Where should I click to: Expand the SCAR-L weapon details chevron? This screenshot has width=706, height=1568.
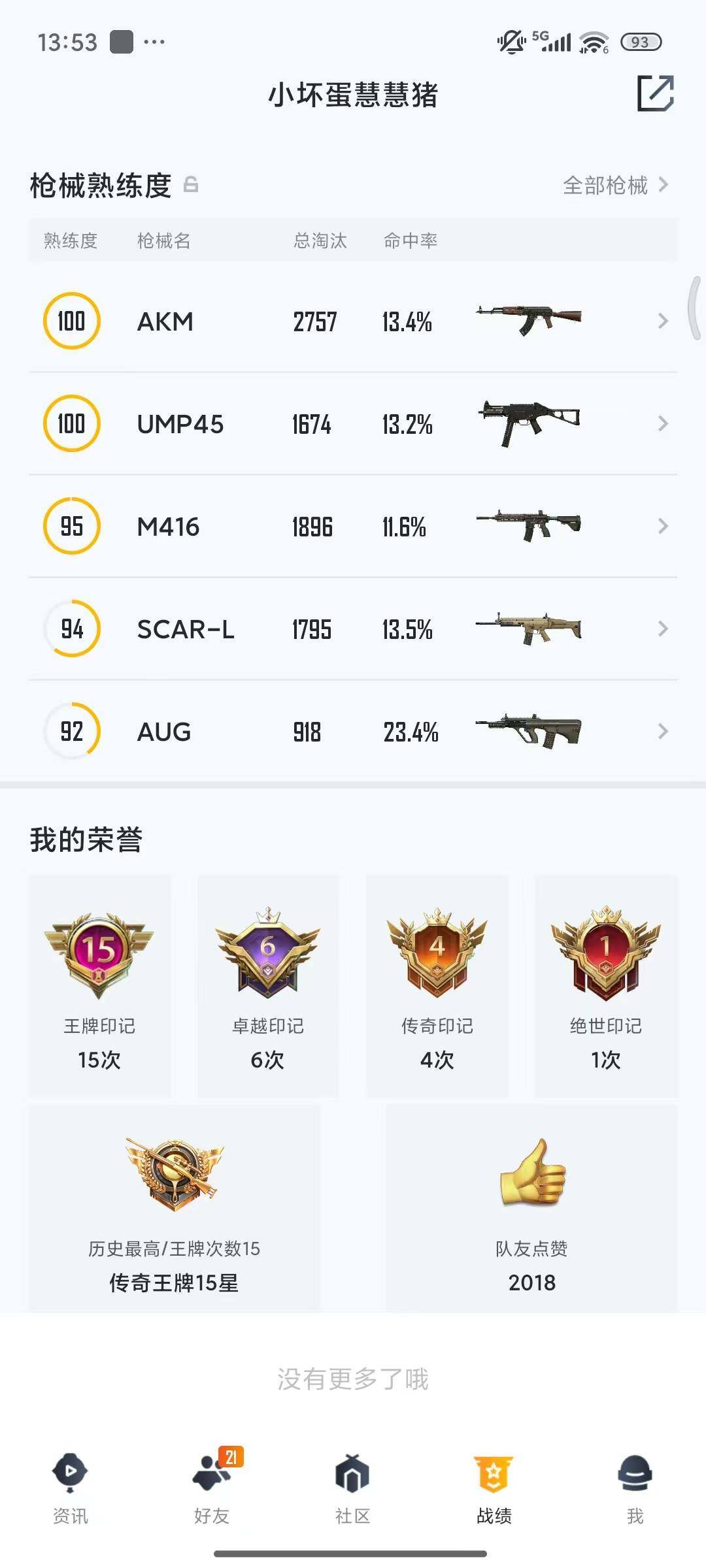pyautogui.click(x=665, y=629)
